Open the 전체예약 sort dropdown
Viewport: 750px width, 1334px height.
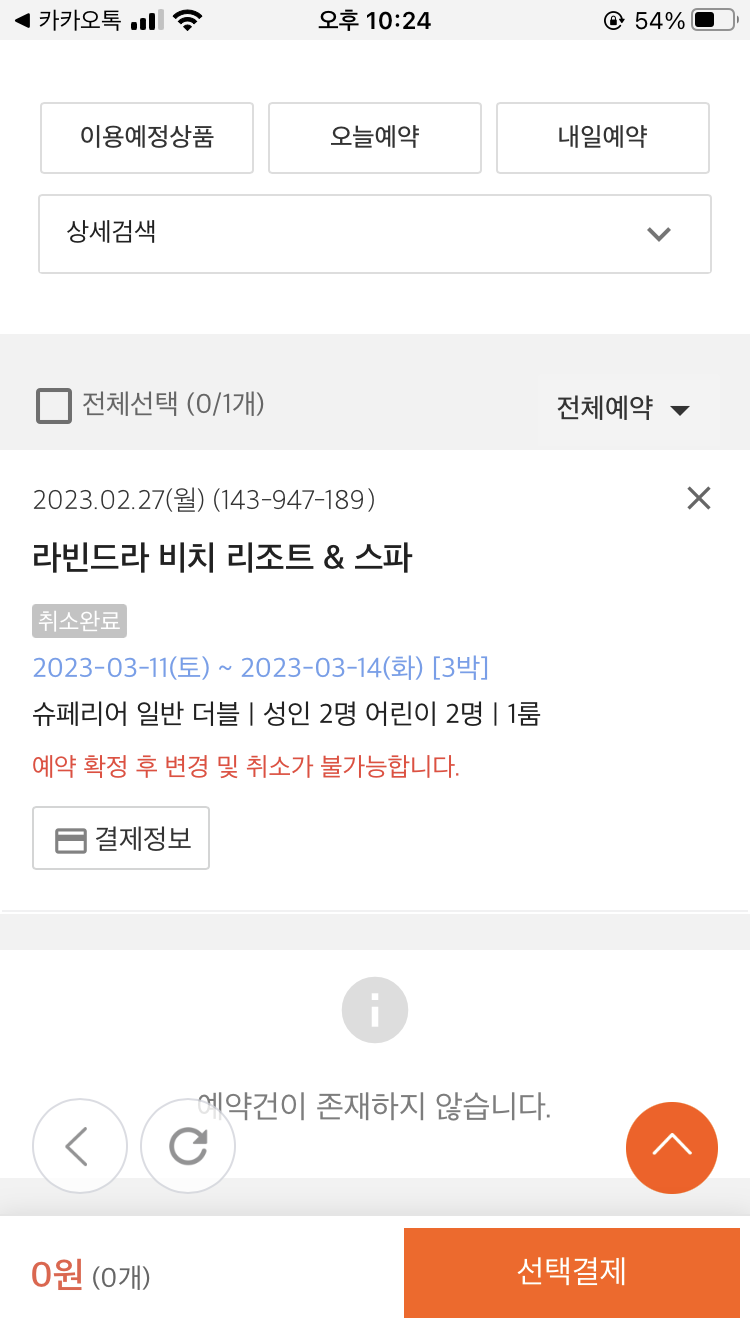pyautogui.click(x=624, y=408)
